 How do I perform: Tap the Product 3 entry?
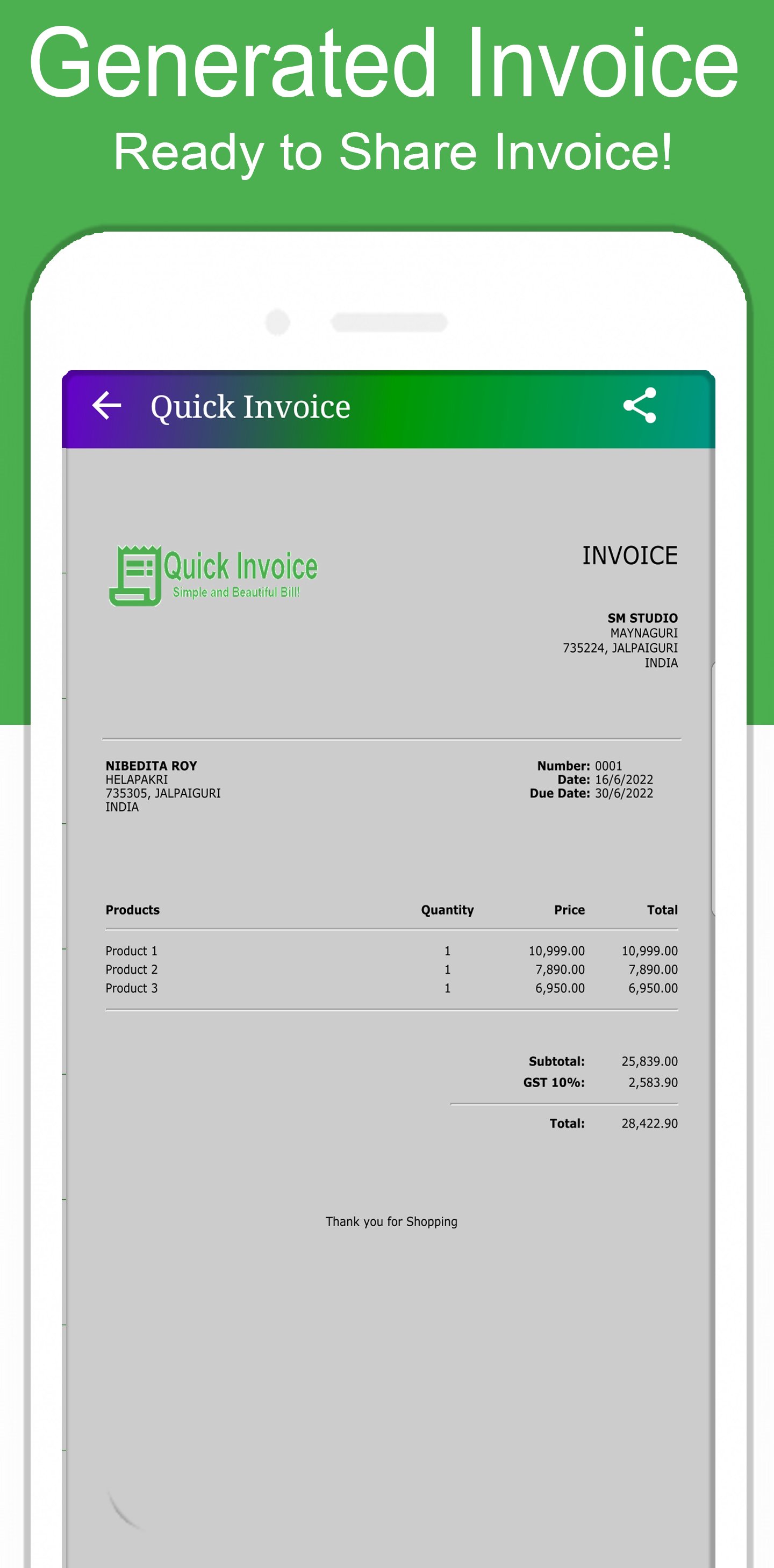point(131,989)
